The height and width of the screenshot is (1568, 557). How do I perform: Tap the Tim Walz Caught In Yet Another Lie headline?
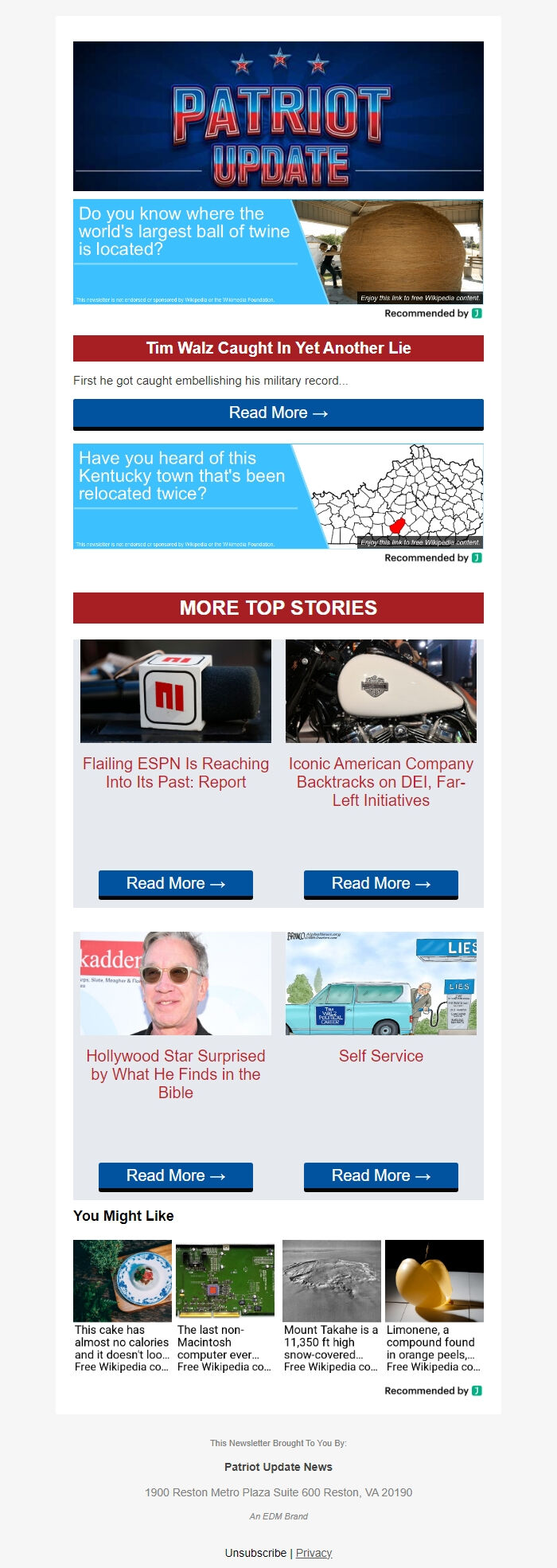(x=278, y=348)
